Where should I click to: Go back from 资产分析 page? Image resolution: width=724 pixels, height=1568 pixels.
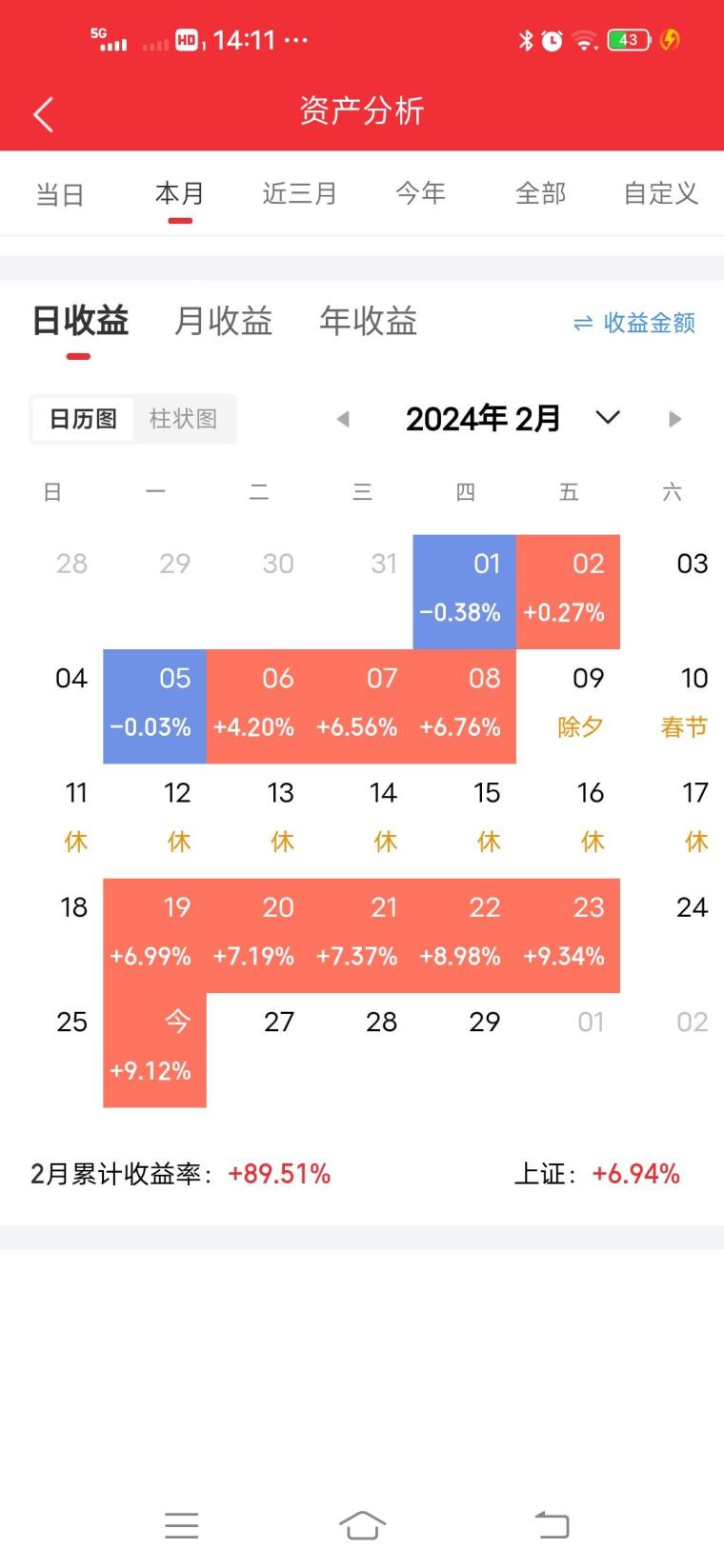coord(43,114)
